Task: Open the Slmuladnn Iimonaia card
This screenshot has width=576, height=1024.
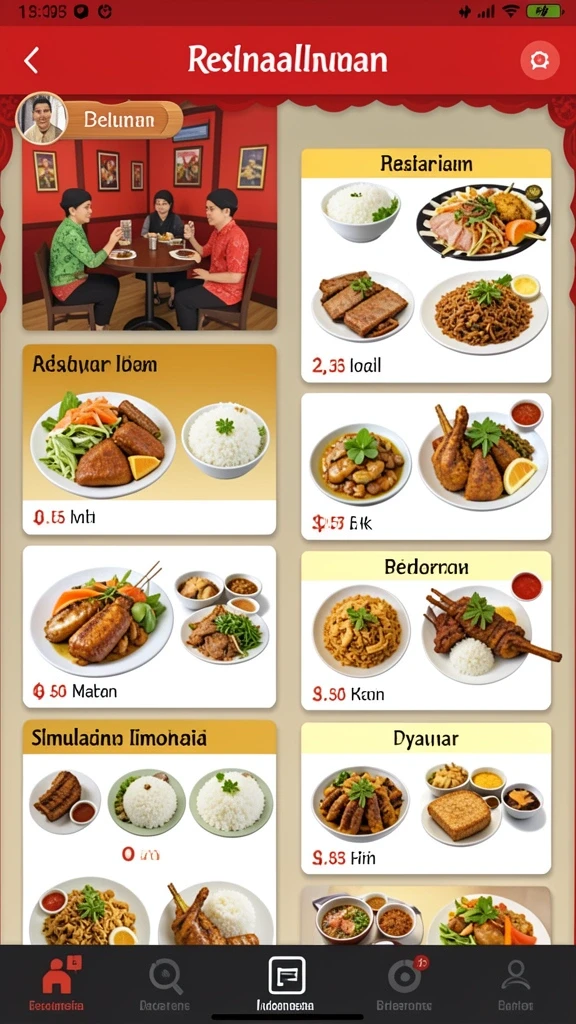Action: coord(150,832)
